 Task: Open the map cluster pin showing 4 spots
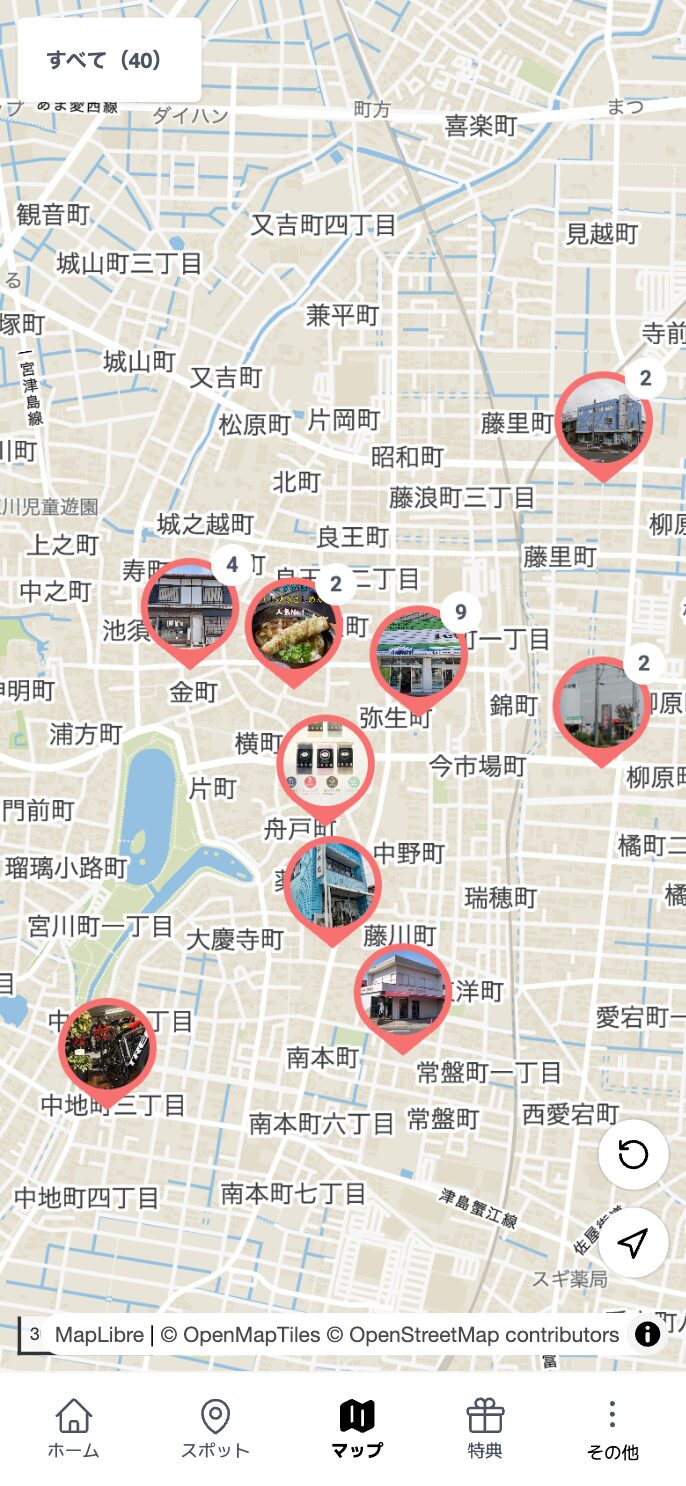[189, 607]
